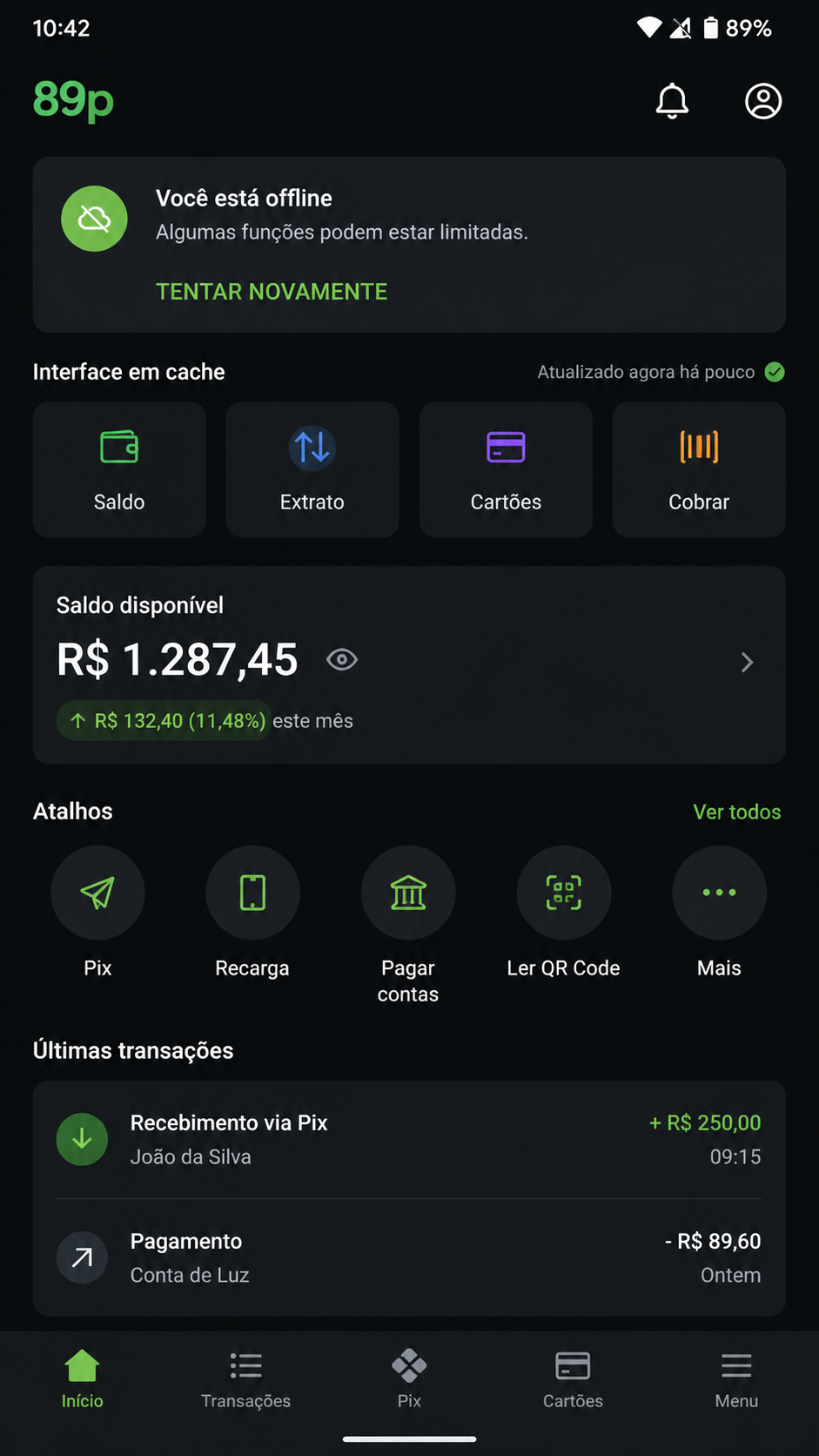The image size is (819, 1456).
Task: Open the Recebimento via Pix transaction
Action: pos(409,1139)
